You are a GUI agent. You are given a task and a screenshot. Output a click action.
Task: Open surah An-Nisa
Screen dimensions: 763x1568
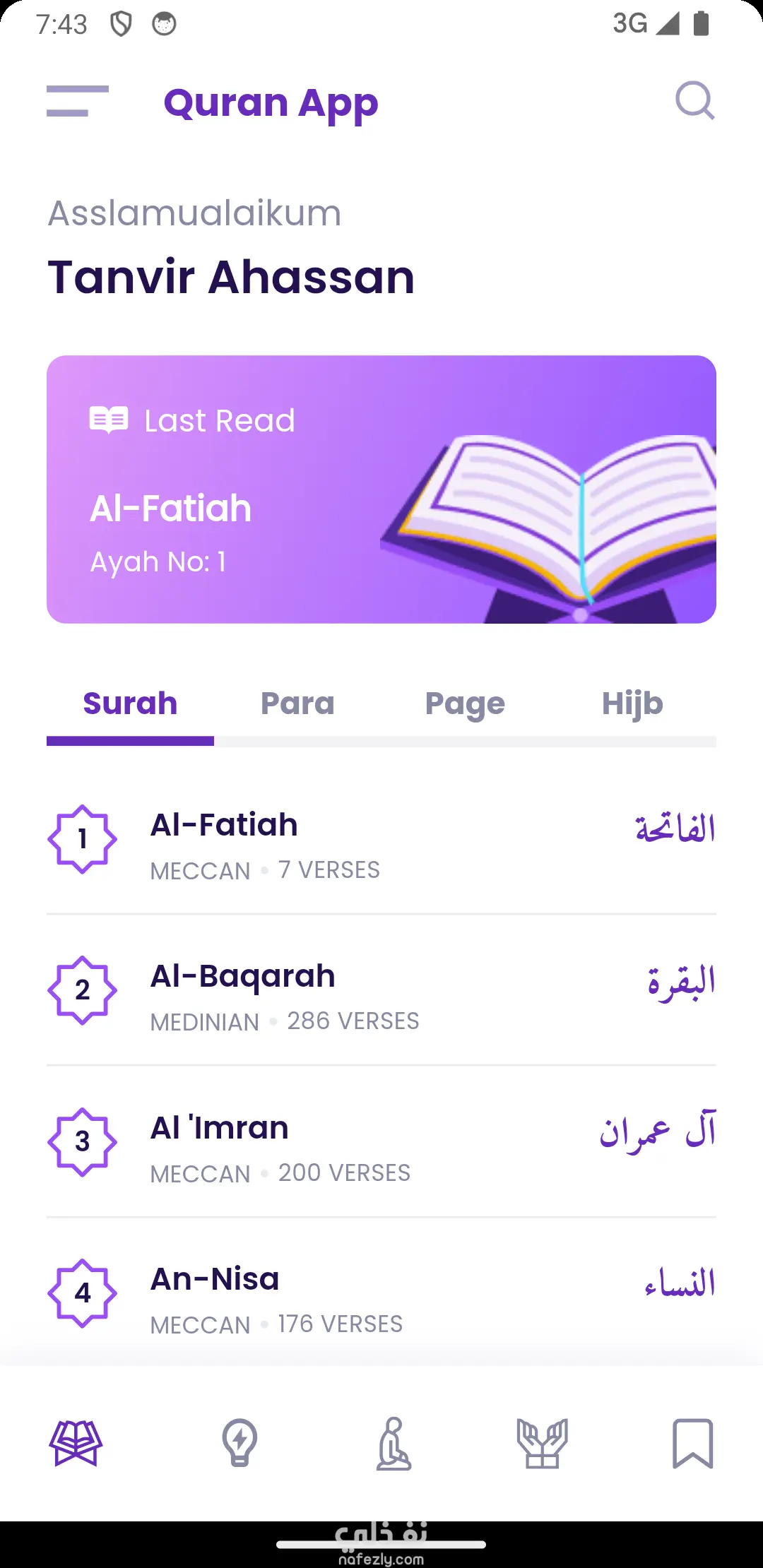coord(381,1294)
